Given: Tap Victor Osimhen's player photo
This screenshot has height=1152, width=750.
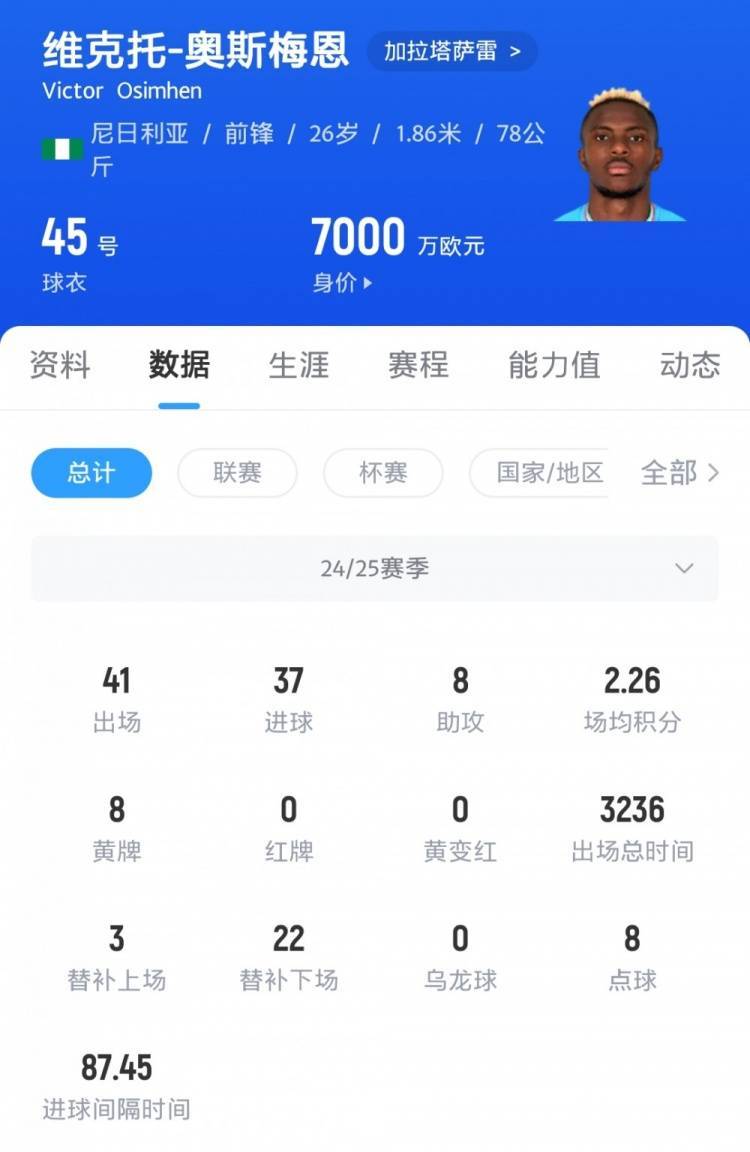Looking at the screenshot, I should click(620, 155).
